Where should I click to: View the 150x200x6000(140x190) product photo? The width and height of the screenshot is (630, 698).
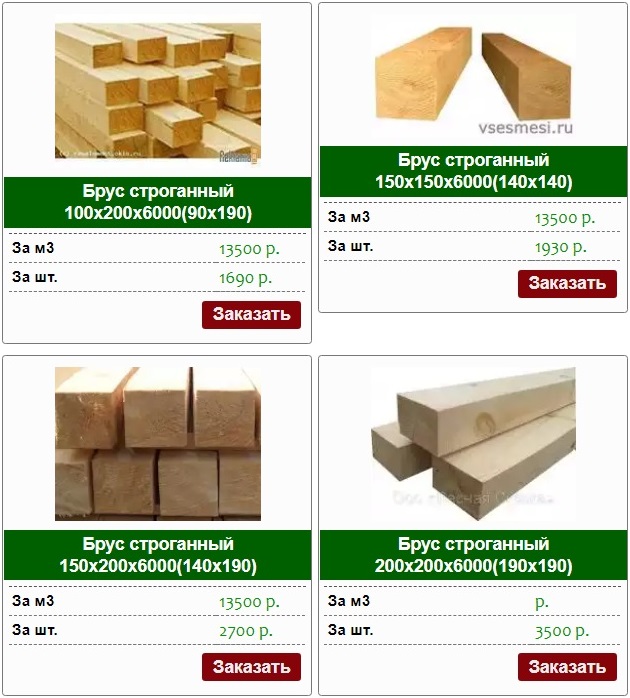[x=157, y=444]
